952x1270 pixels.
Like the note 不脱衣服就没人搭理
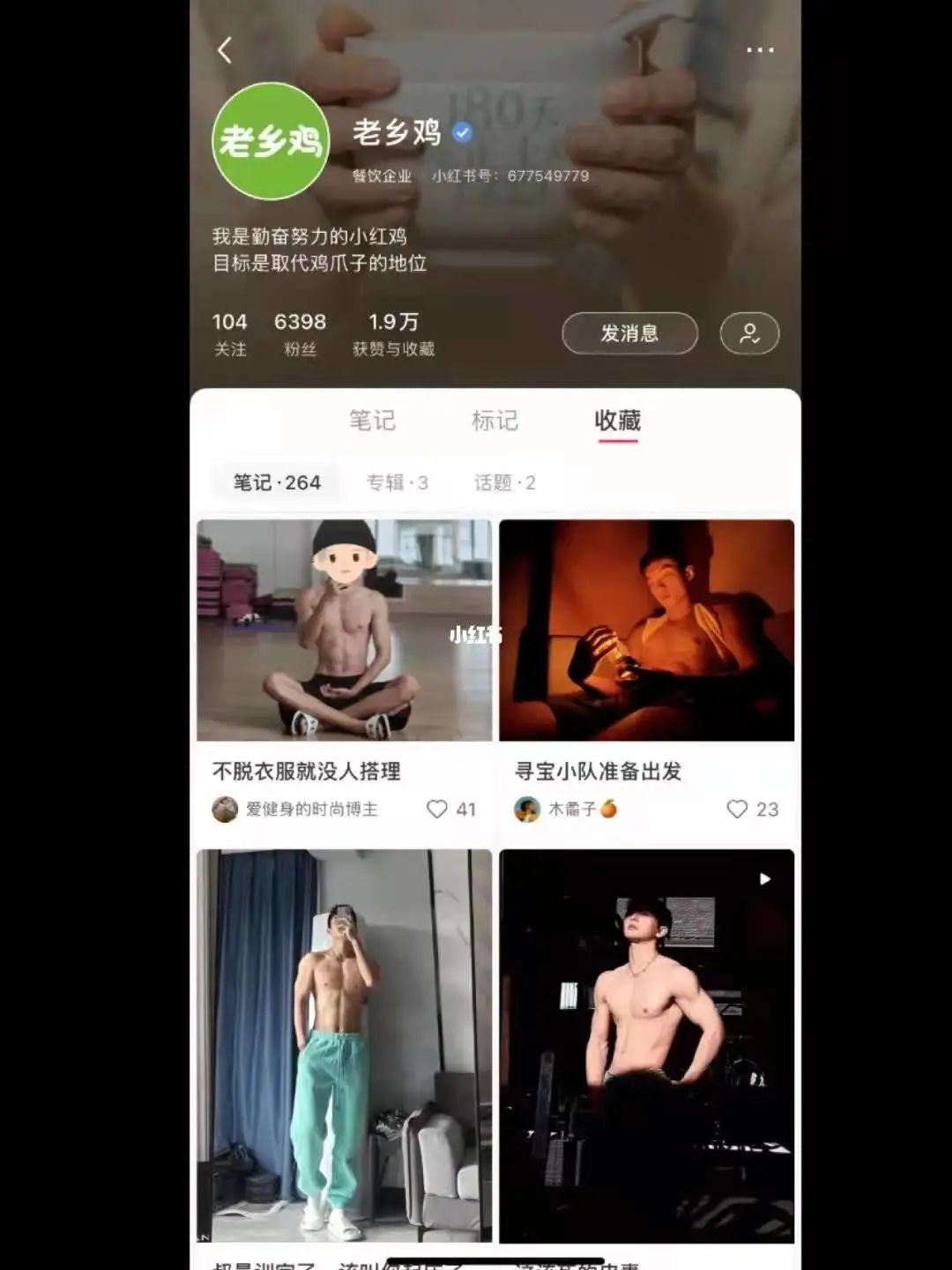tap(437, 809)
